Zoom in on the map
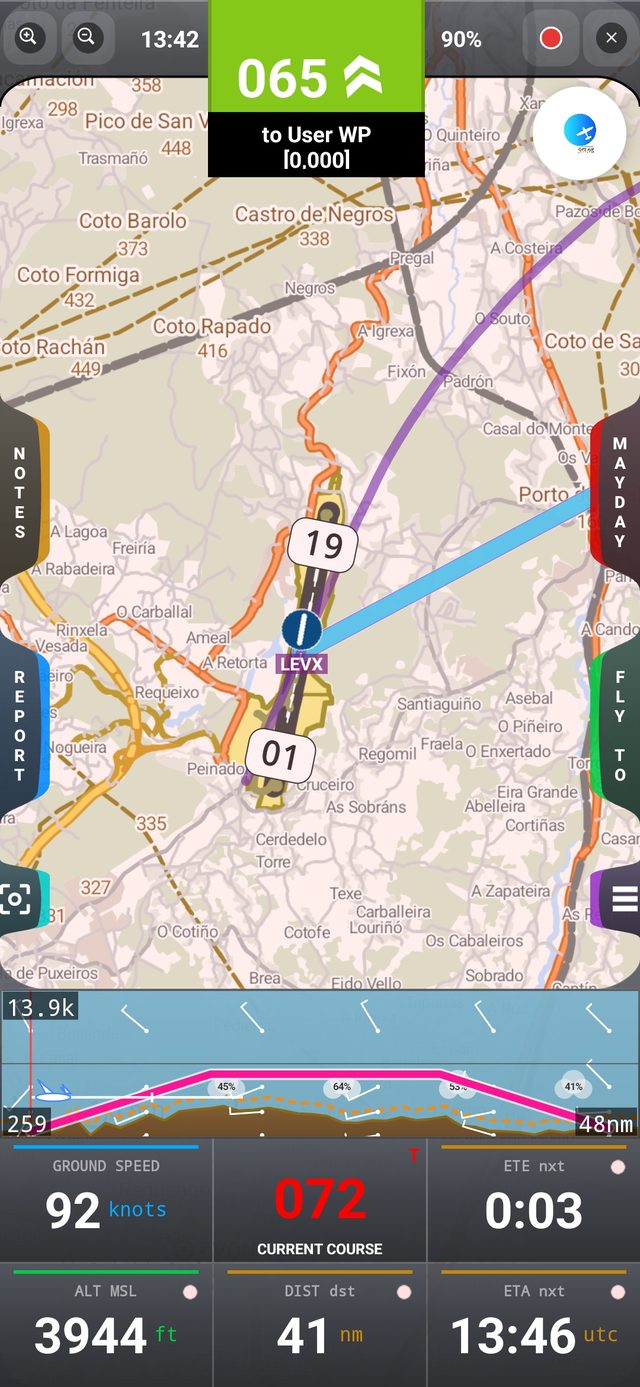The height and width of the screenshot is (1387, 640). point(28,38)
